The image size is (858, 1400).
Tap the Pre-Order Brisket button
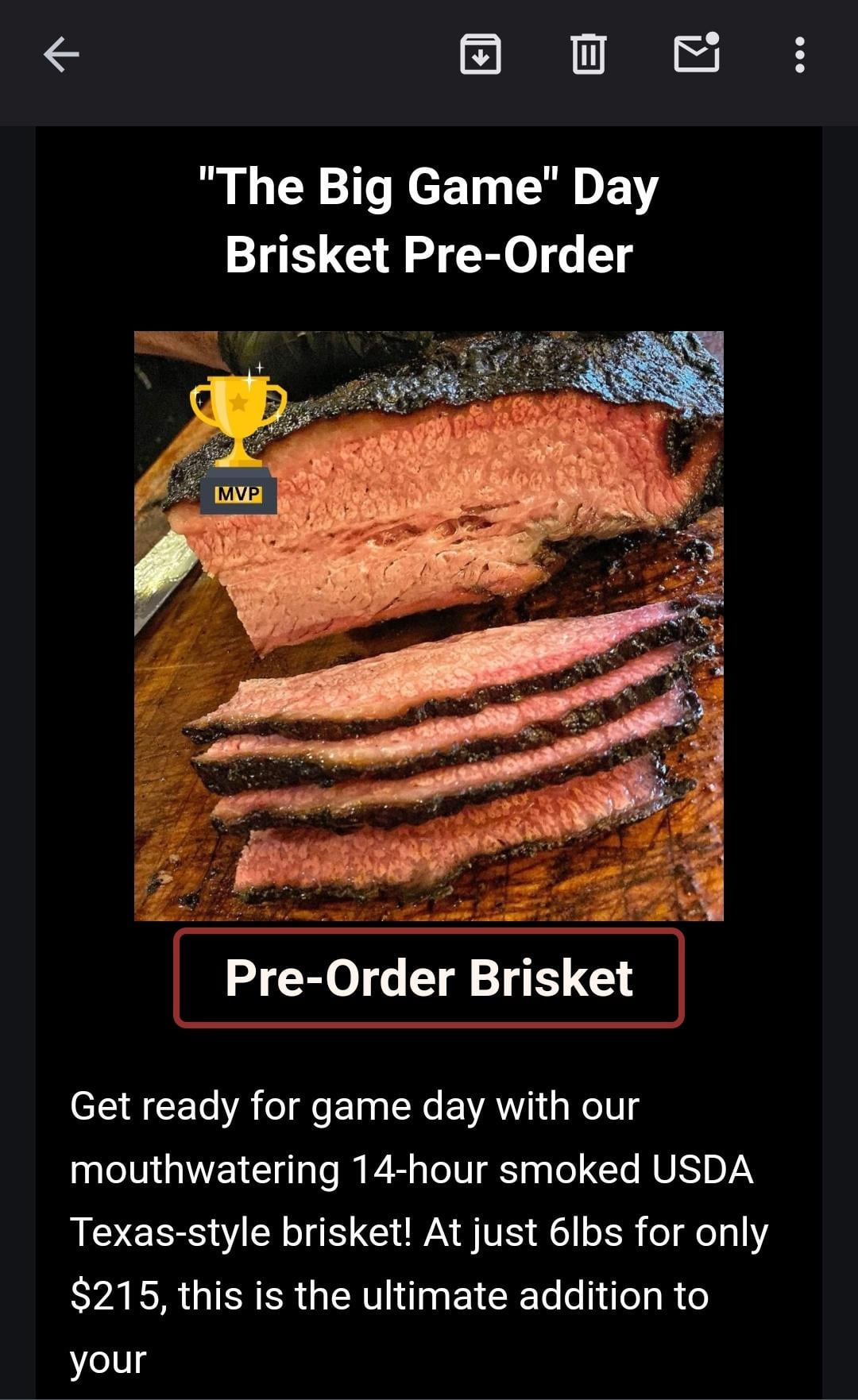[429, 978]
